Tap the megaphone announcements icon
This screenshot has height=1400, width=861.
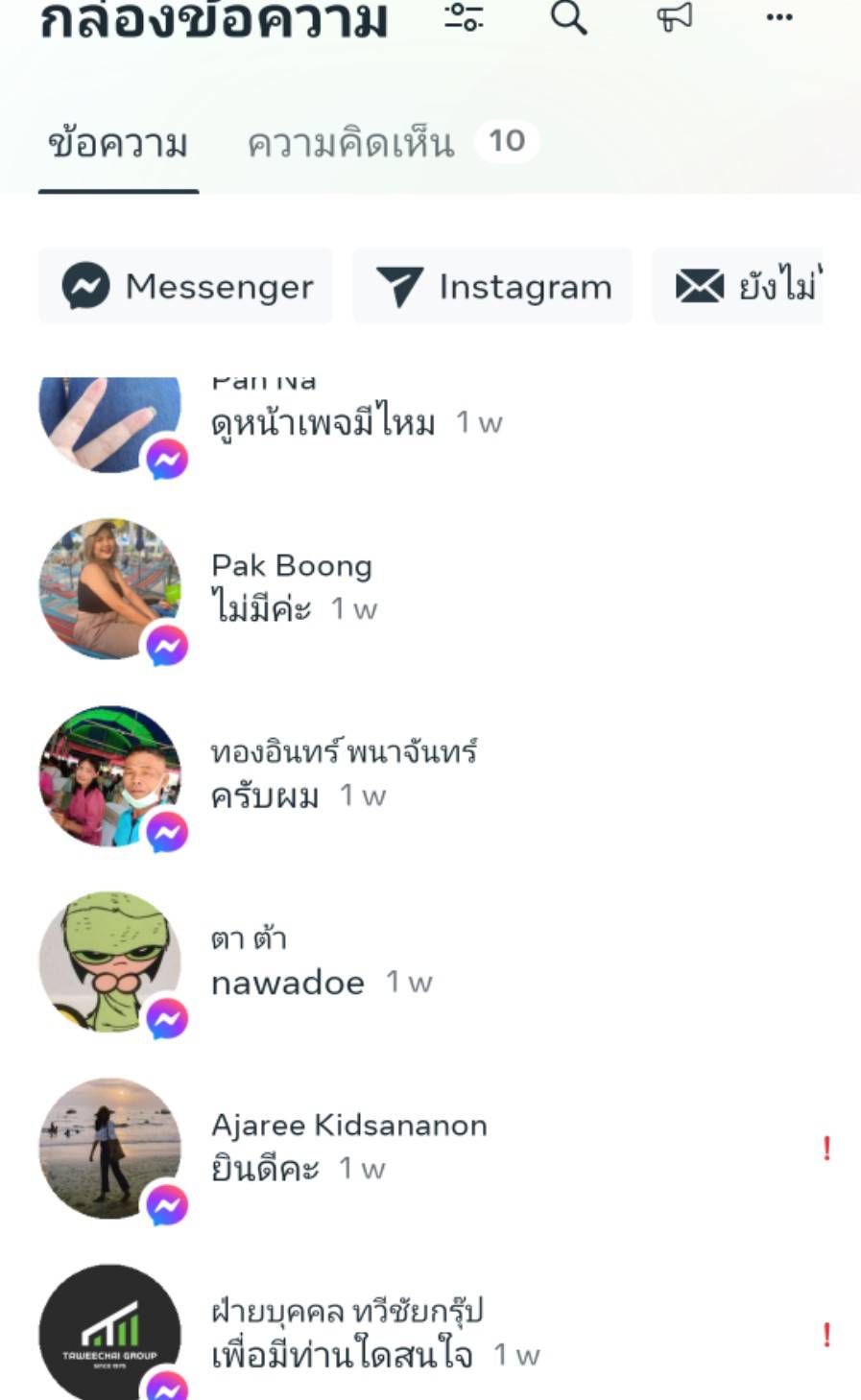[674, 16]
